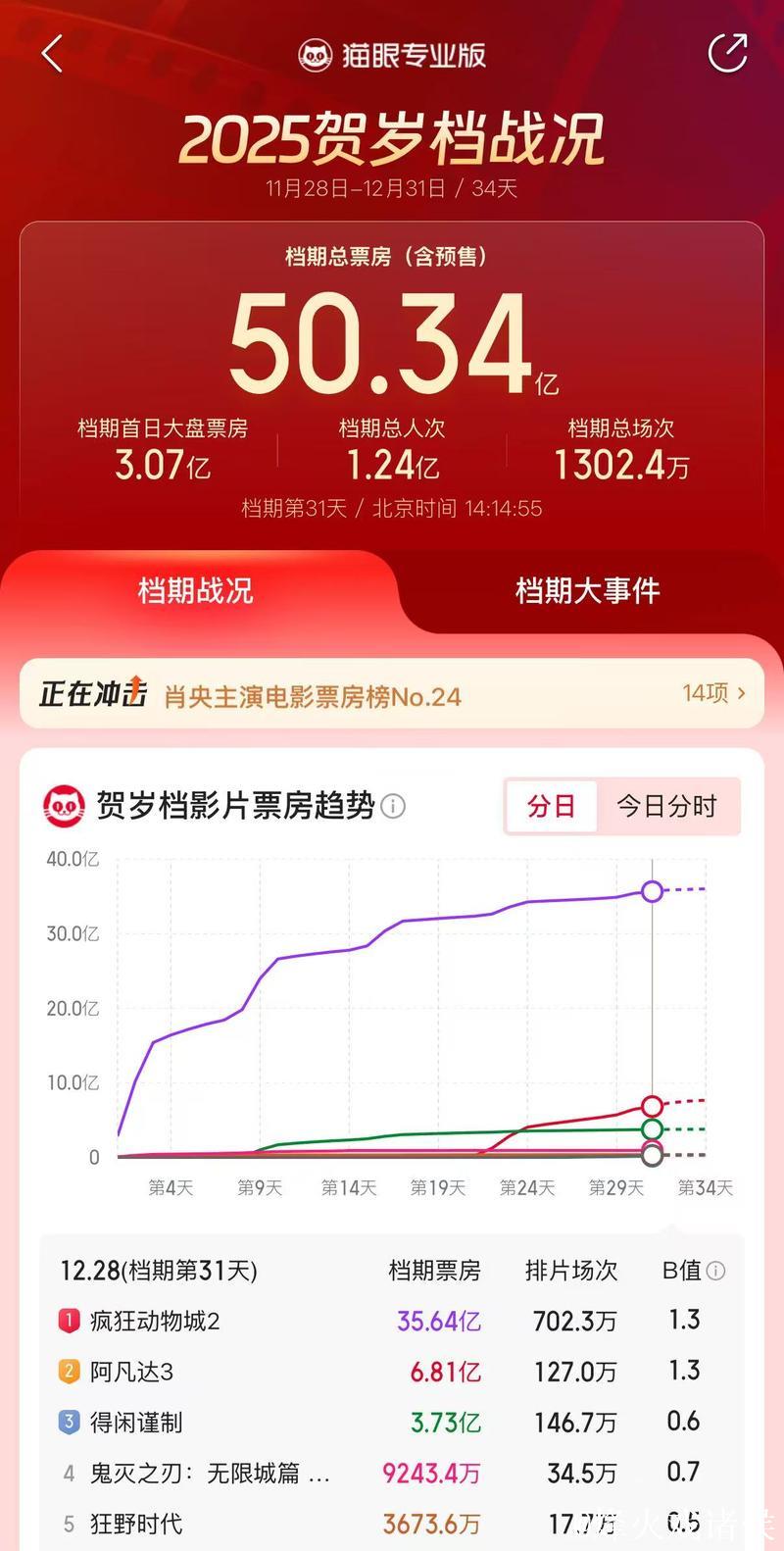Viewport: 784px width, 1551px height.
Task: Tap the purple endpoint circle on the chart
Action: pyautogui.click(x=651, y=893)
